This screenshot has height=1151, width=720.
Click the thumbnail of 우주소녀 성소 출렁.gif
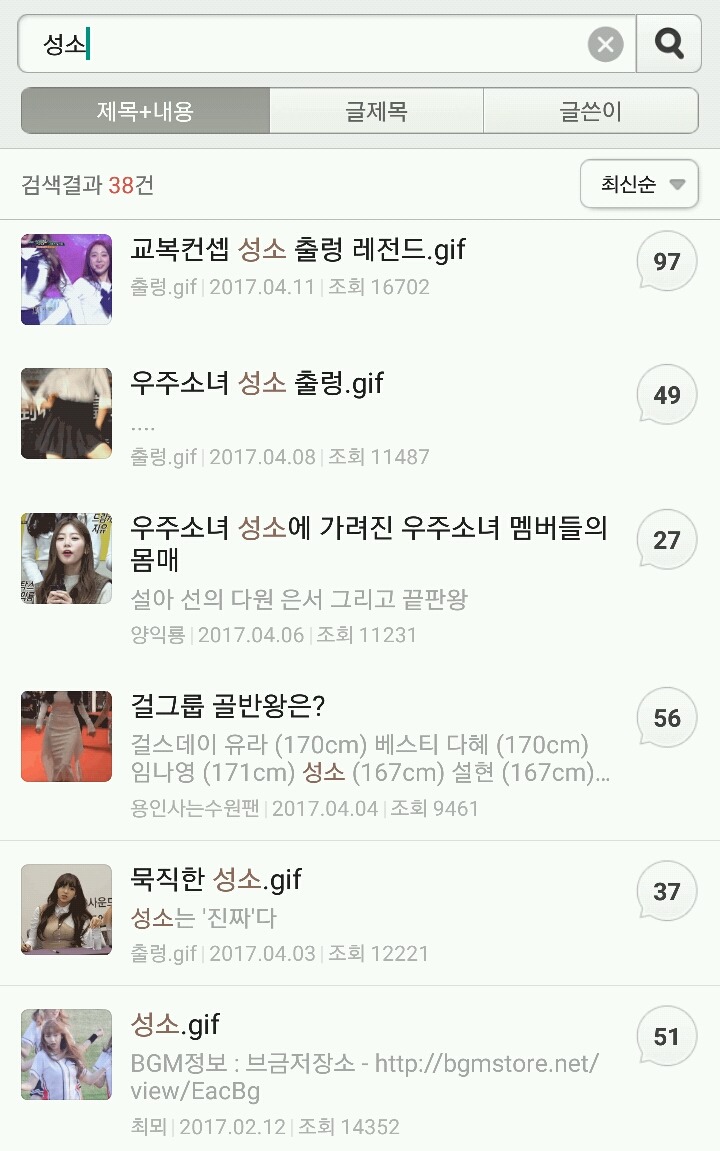[x=66, y=413]
